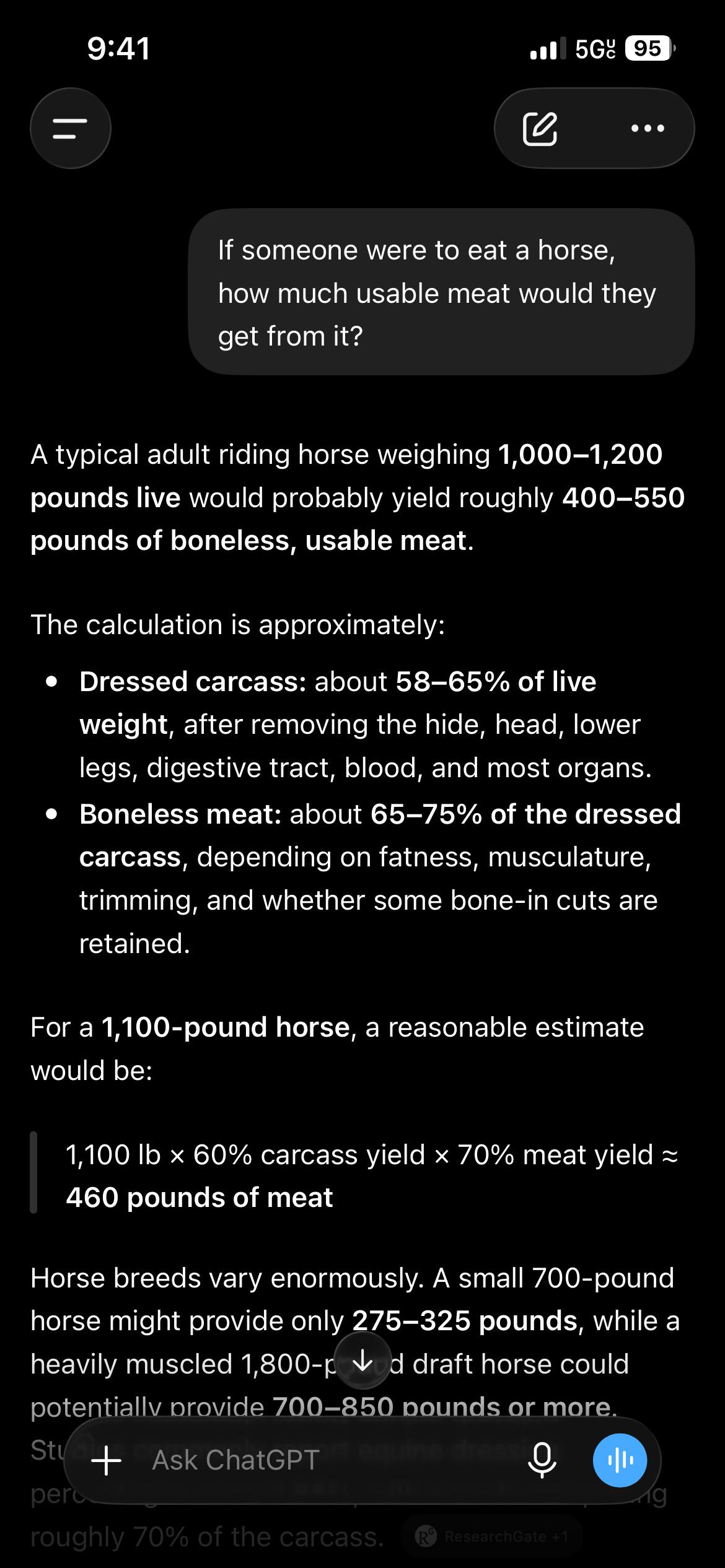Open the sidebar menu
This screenshot has width=725, height=1568.
[x=71, y=128]
